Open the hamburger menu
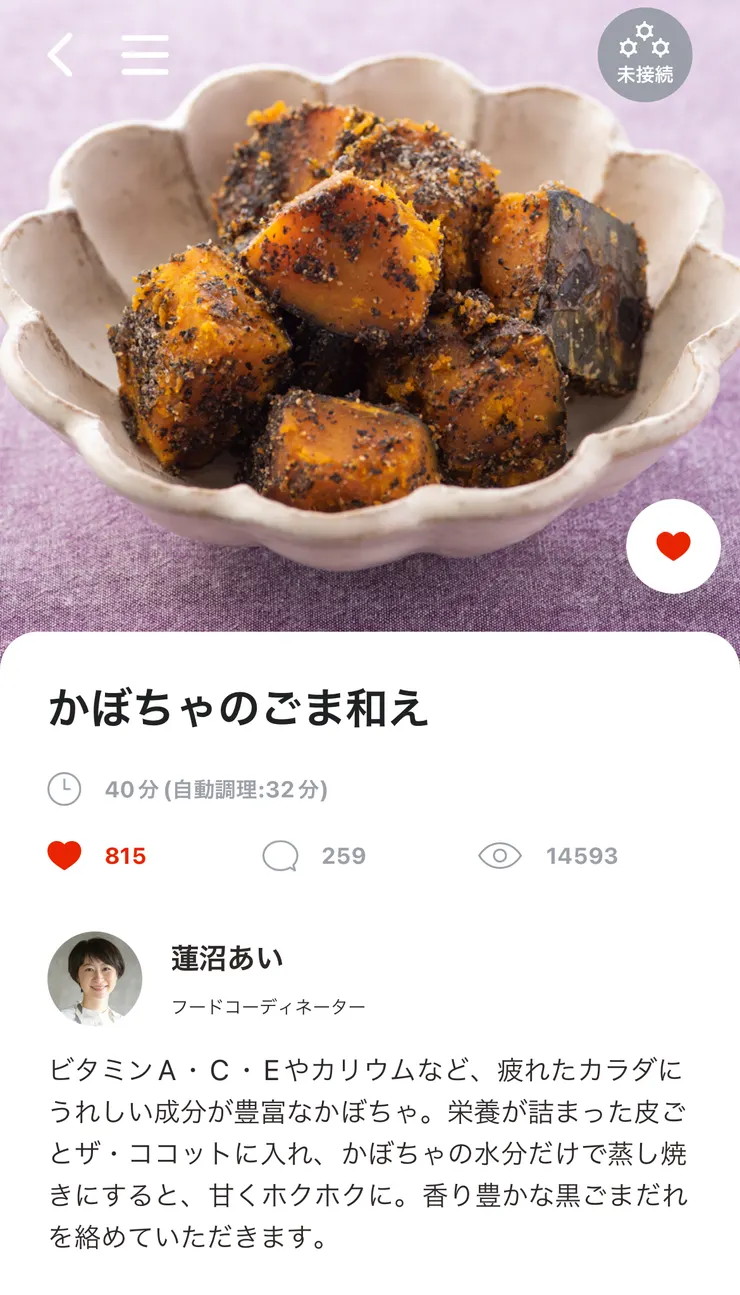Screen dimensions: 740x1295 click(145, 55)
